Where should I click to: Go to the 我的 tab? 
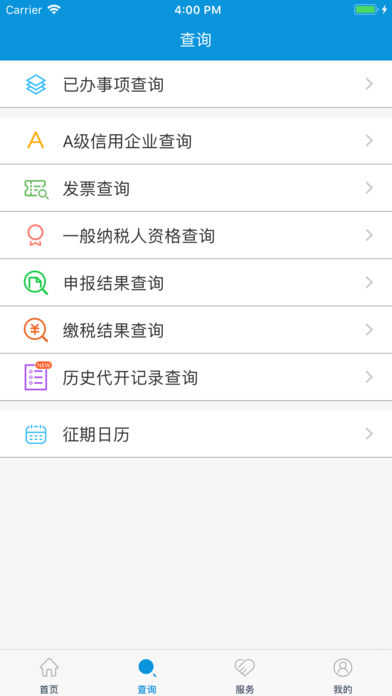coord(343,675)
